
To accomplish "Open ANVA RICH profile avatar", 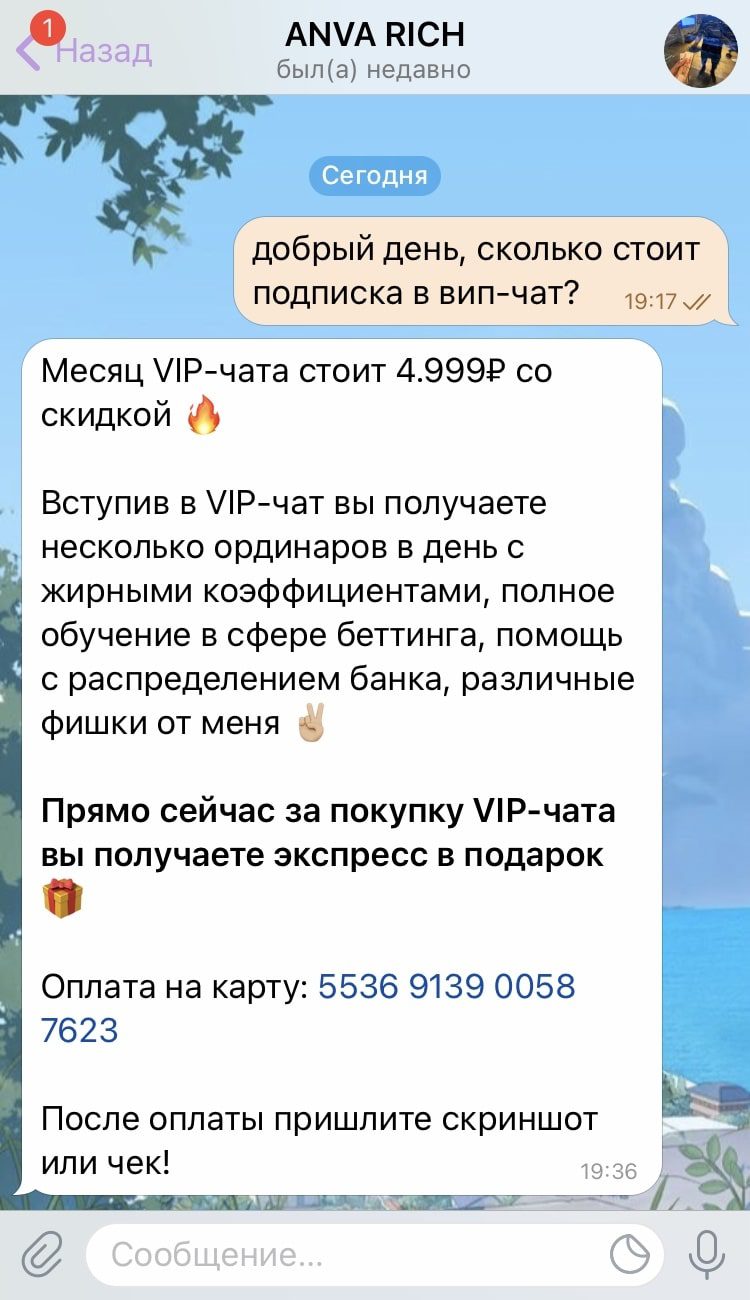I will tap(701, 51).
